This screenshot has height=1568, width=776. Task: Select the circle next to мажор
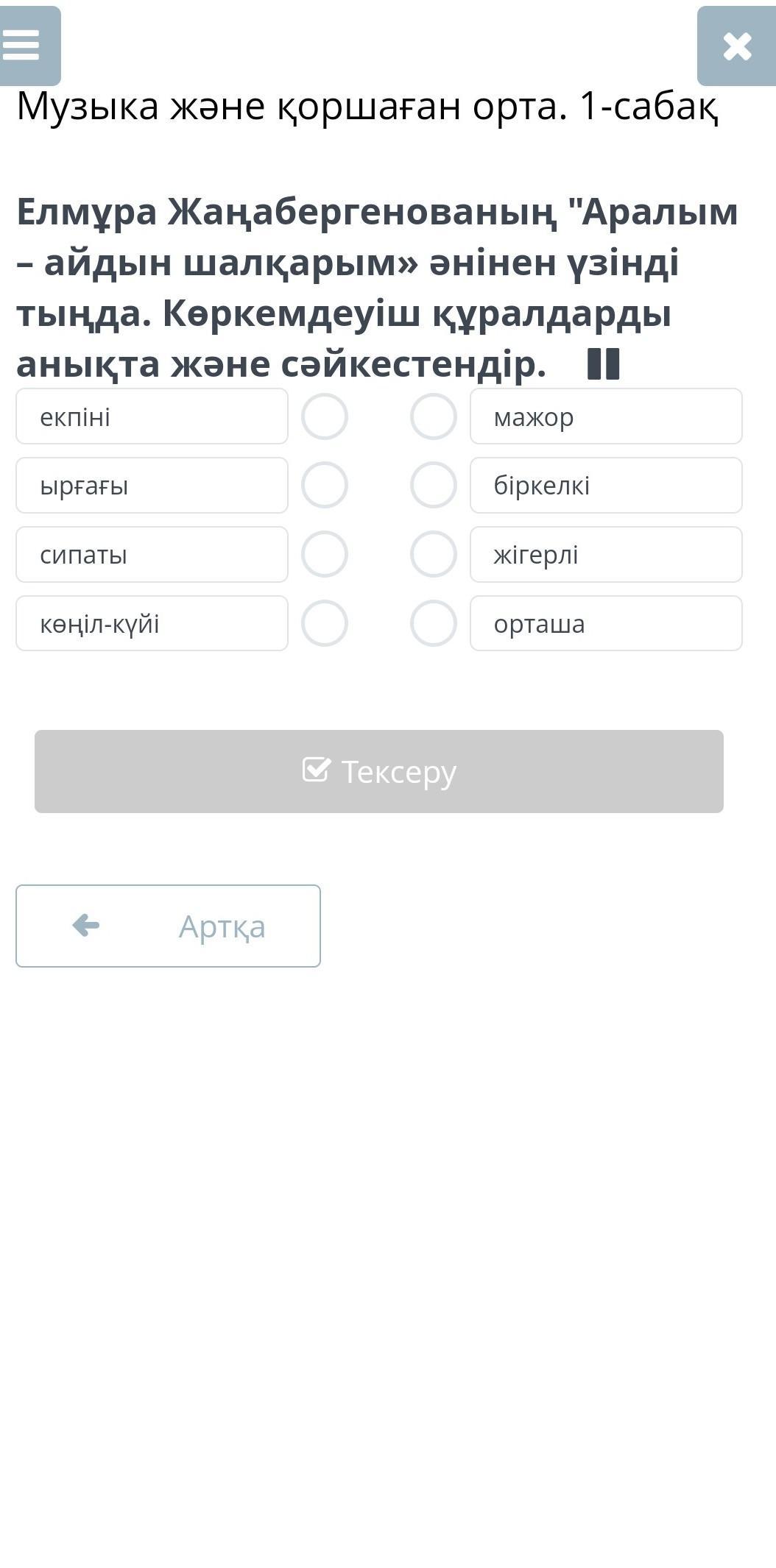point(434,416)
